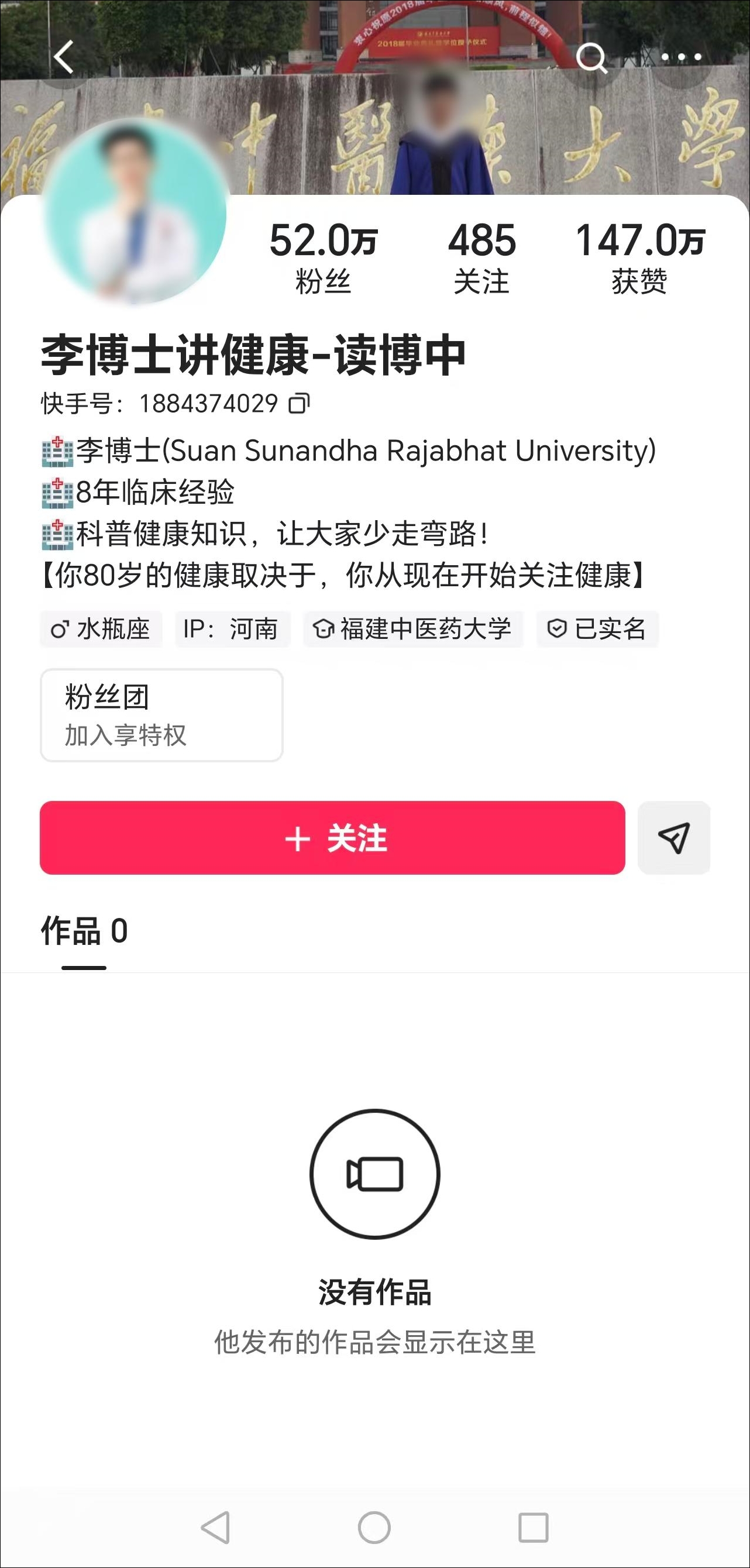Go back using the top-left arrow

pyautogui.click(x=63, y=57)
